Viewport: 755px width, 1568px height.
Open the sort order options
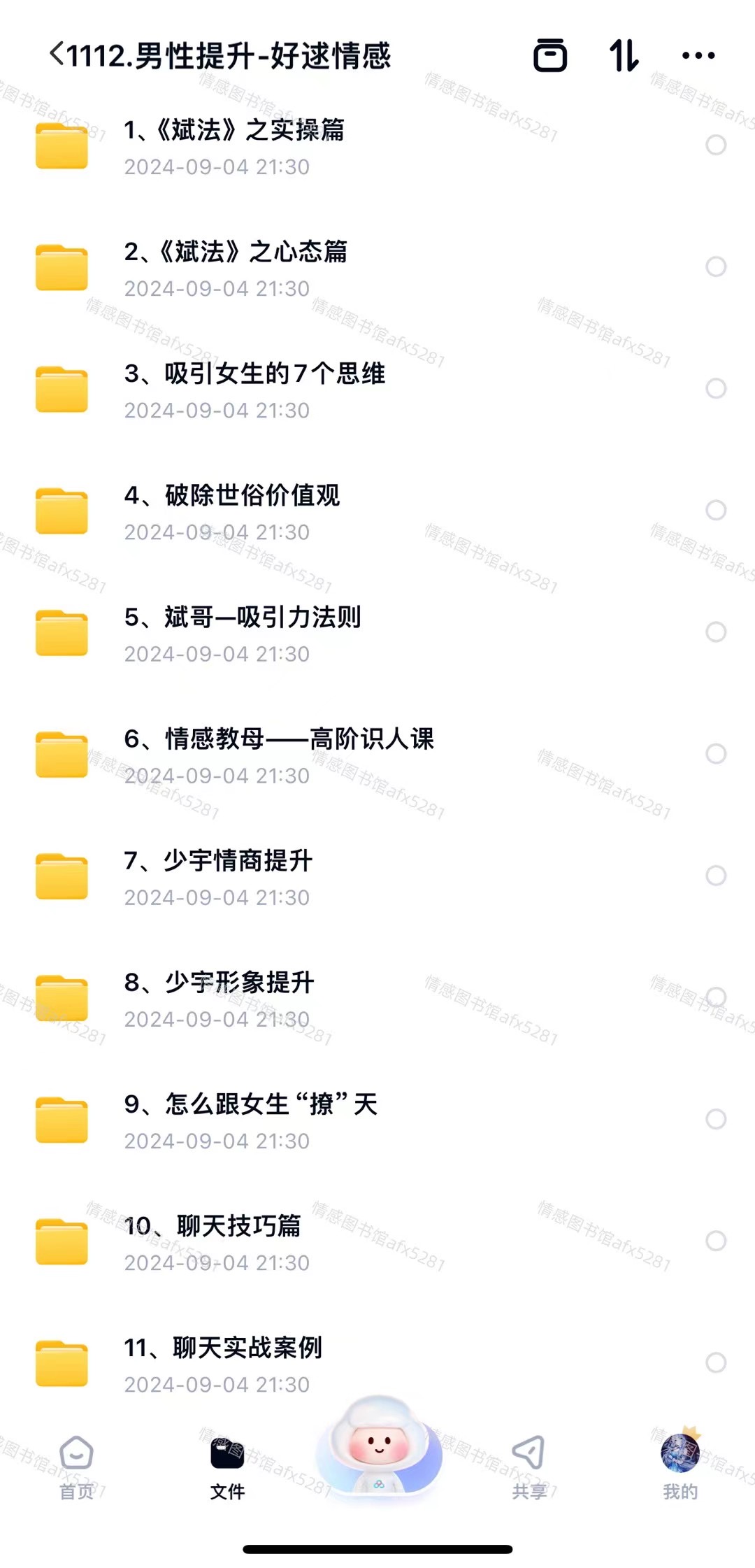(x=624, y=55)
